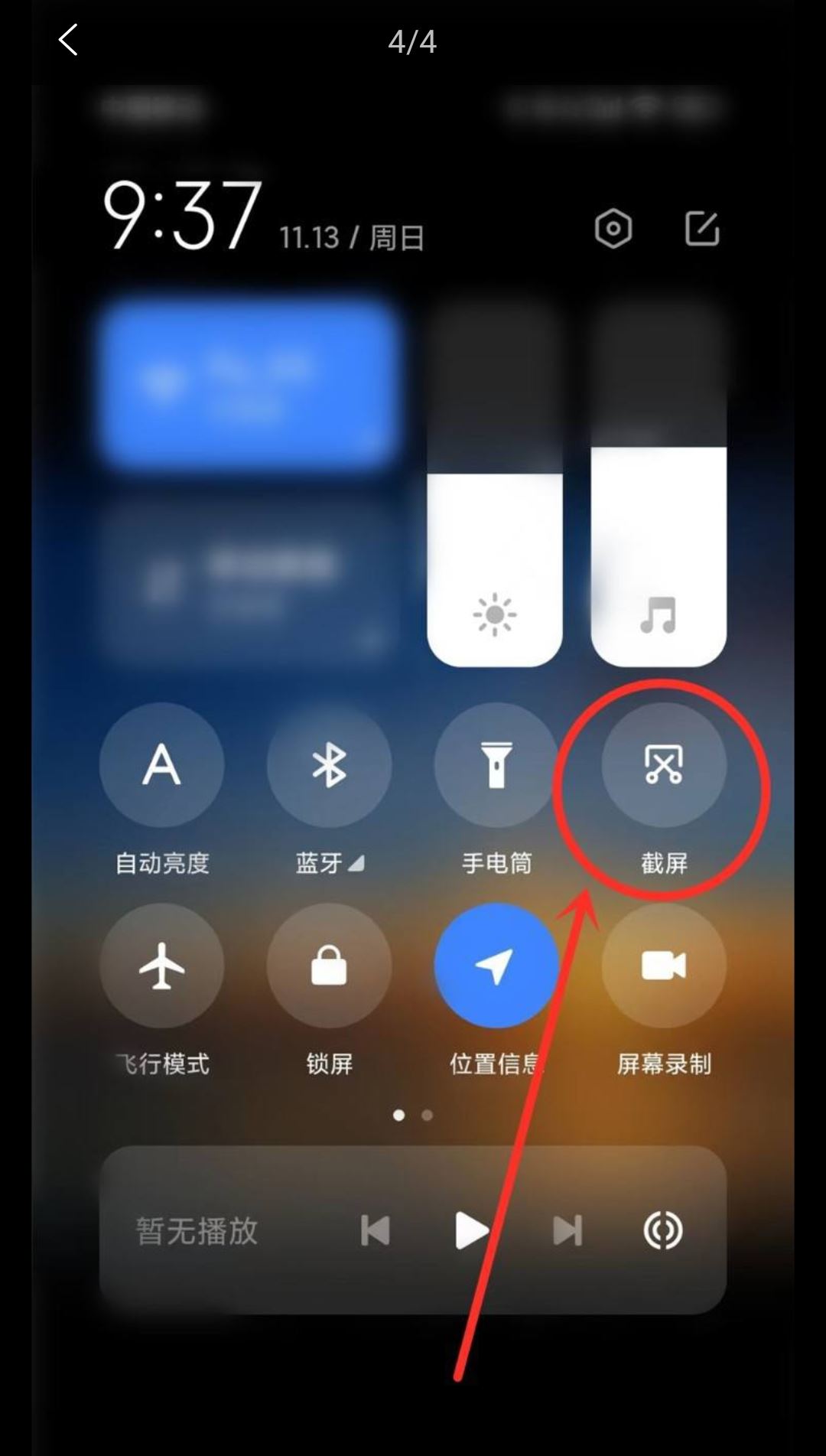Image resolution: width=826 pixels, height=1456 pixels.
Task: Open the control center settings gear icon
Action: [x=614, y=227]
